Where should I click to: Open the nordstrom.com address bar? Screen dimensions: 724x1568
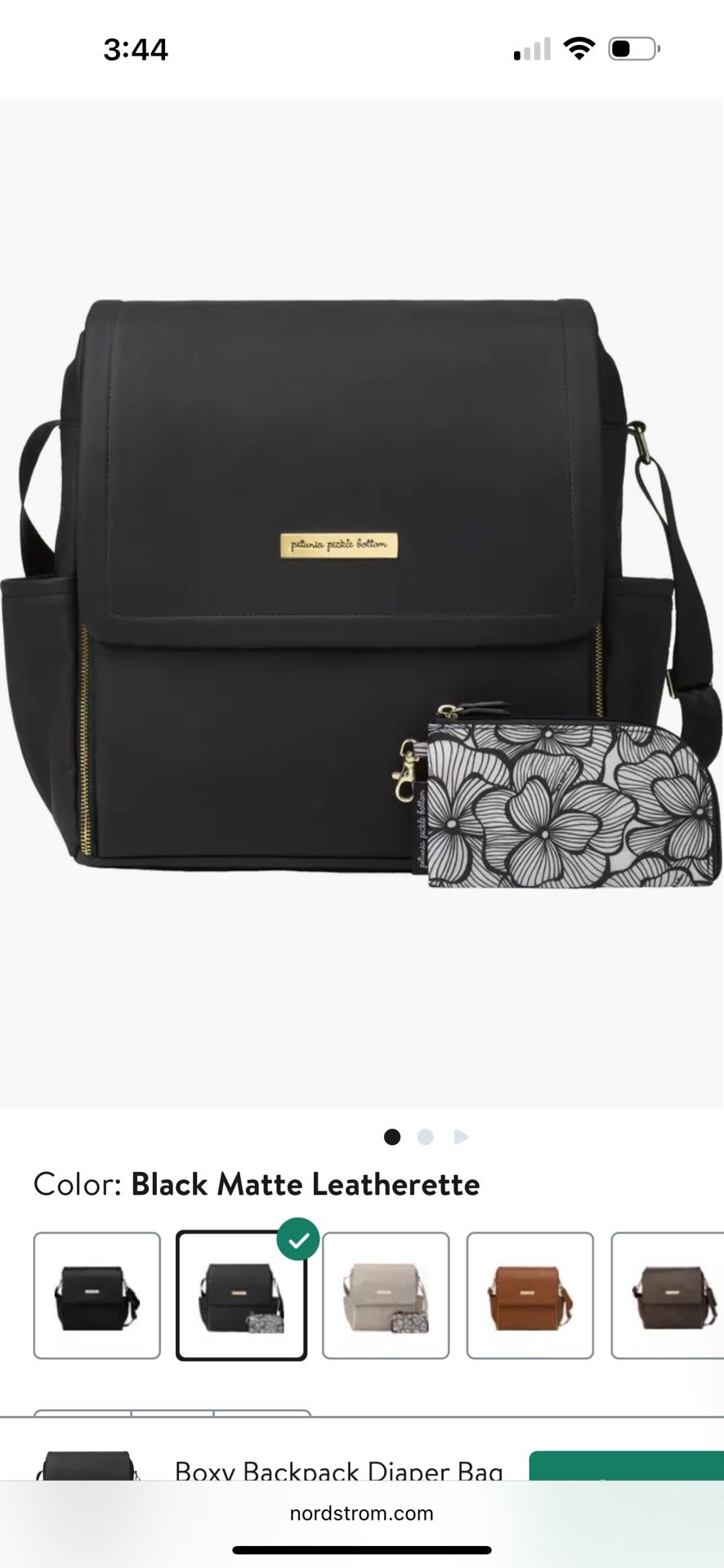362,1512
